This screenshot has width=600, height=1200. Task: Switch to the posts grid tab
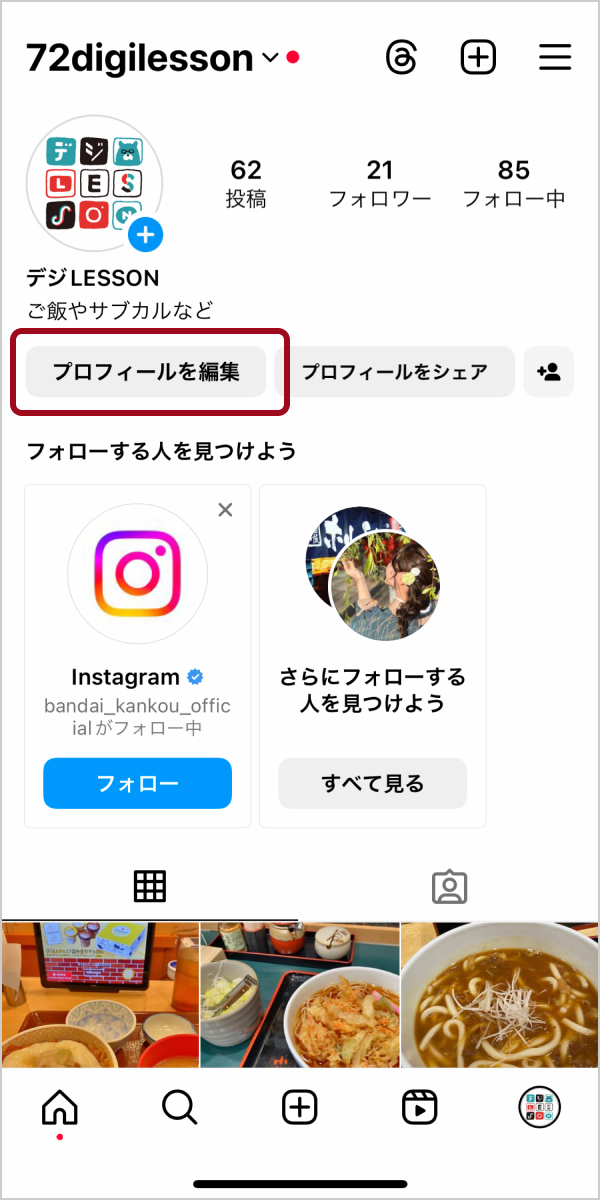149,886
